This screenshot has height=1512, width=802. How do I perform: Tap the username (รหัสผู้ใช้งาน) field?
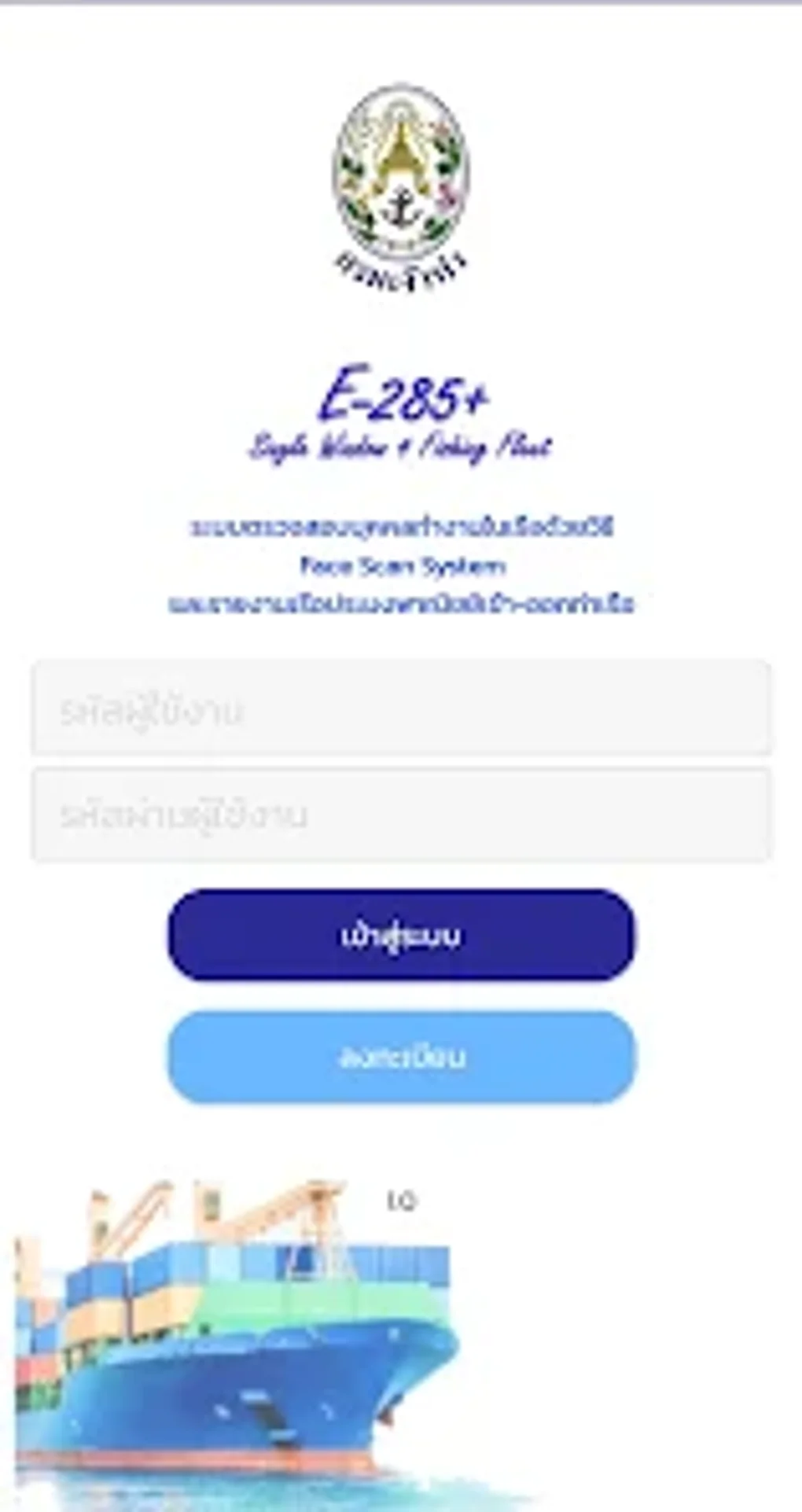[401, 708]
